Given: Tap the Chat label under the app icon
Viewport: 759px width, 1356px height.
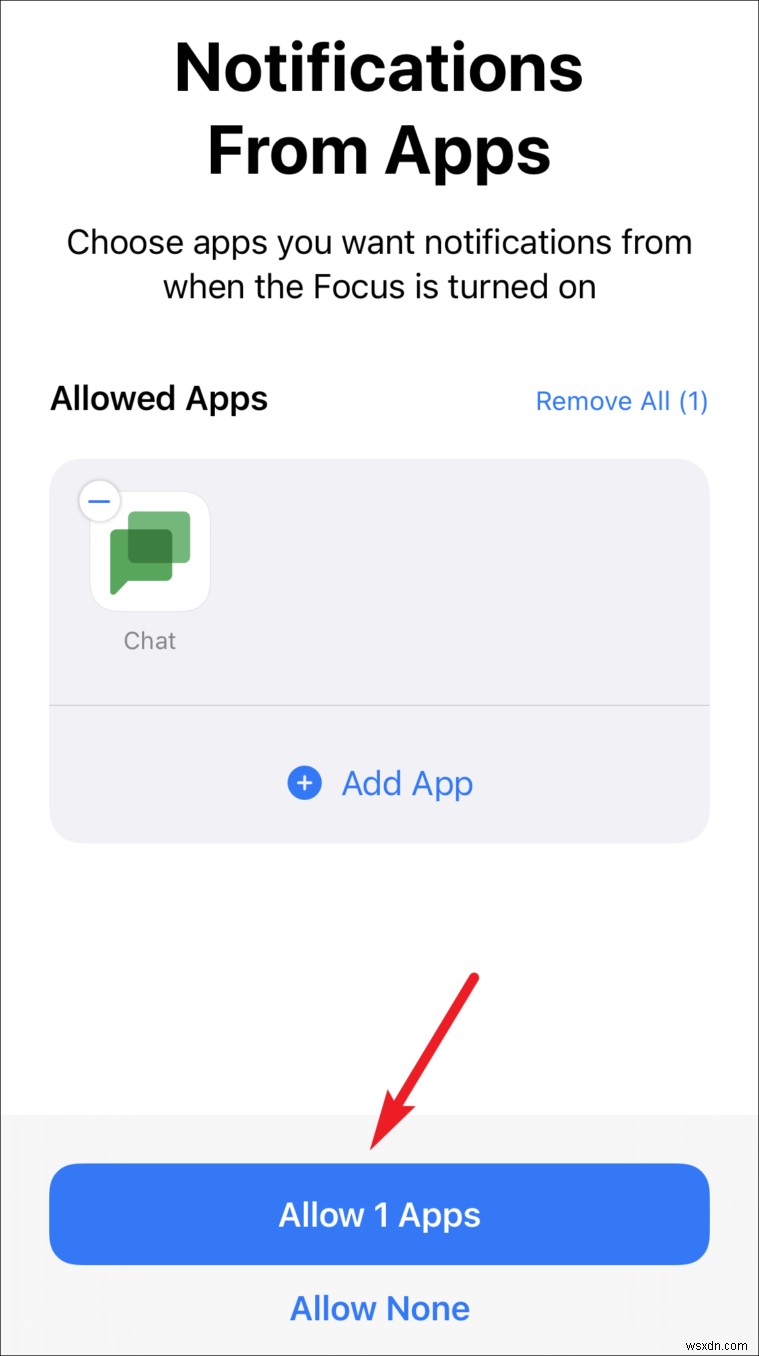Looking at the screenshot, I should coord(150,641).
